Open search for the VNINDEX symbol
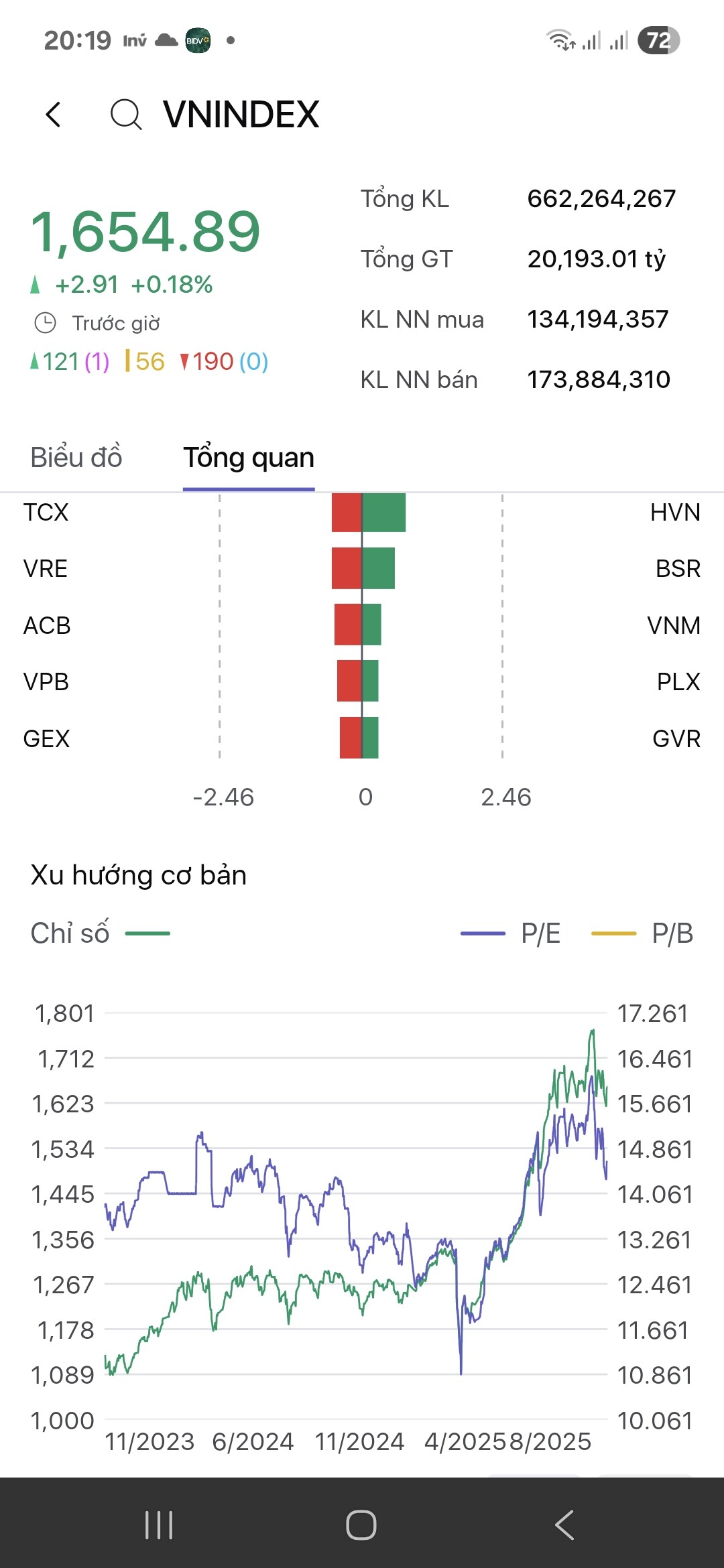The width and height of the screenshot is (724, 1568). 126,115
